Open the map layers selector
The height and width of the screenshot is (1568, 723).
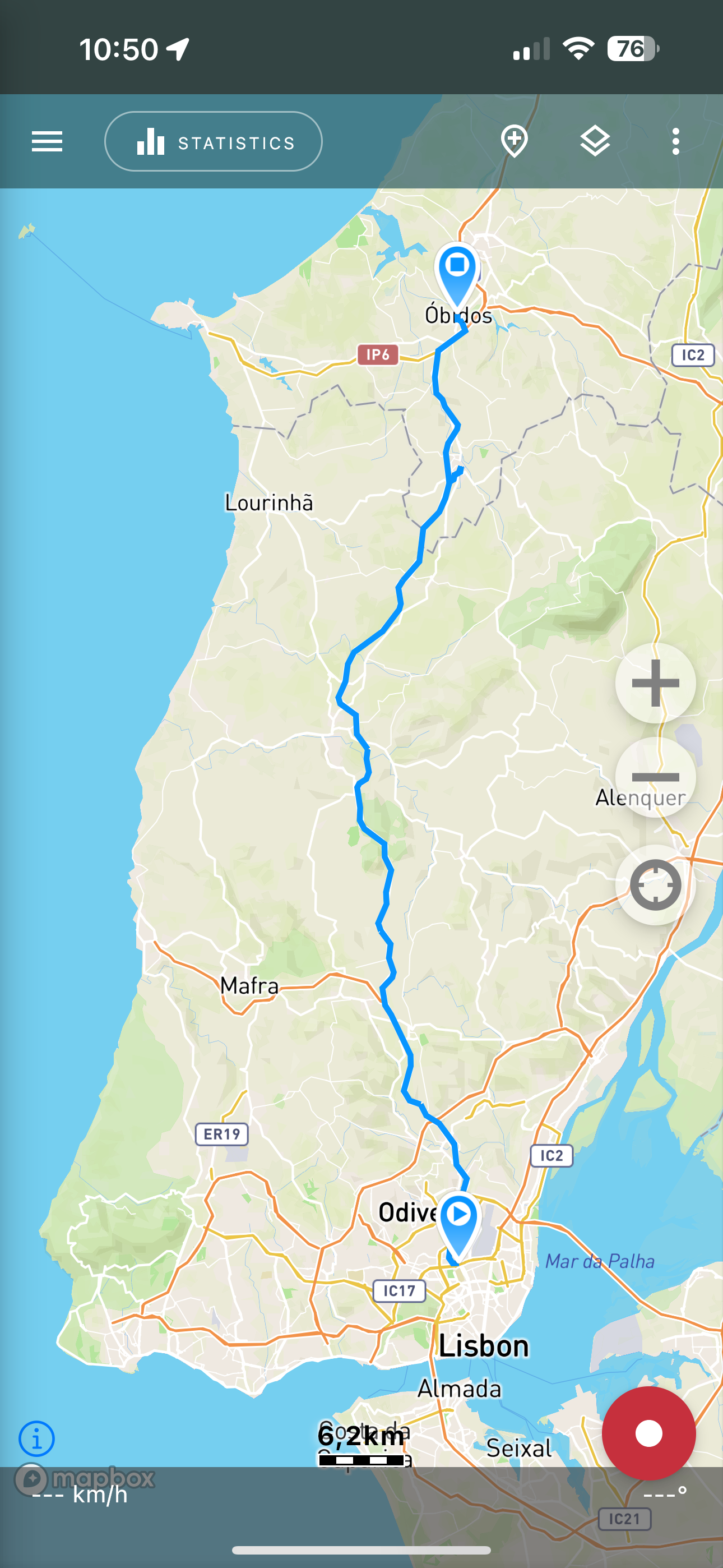(x=595, y=141)
